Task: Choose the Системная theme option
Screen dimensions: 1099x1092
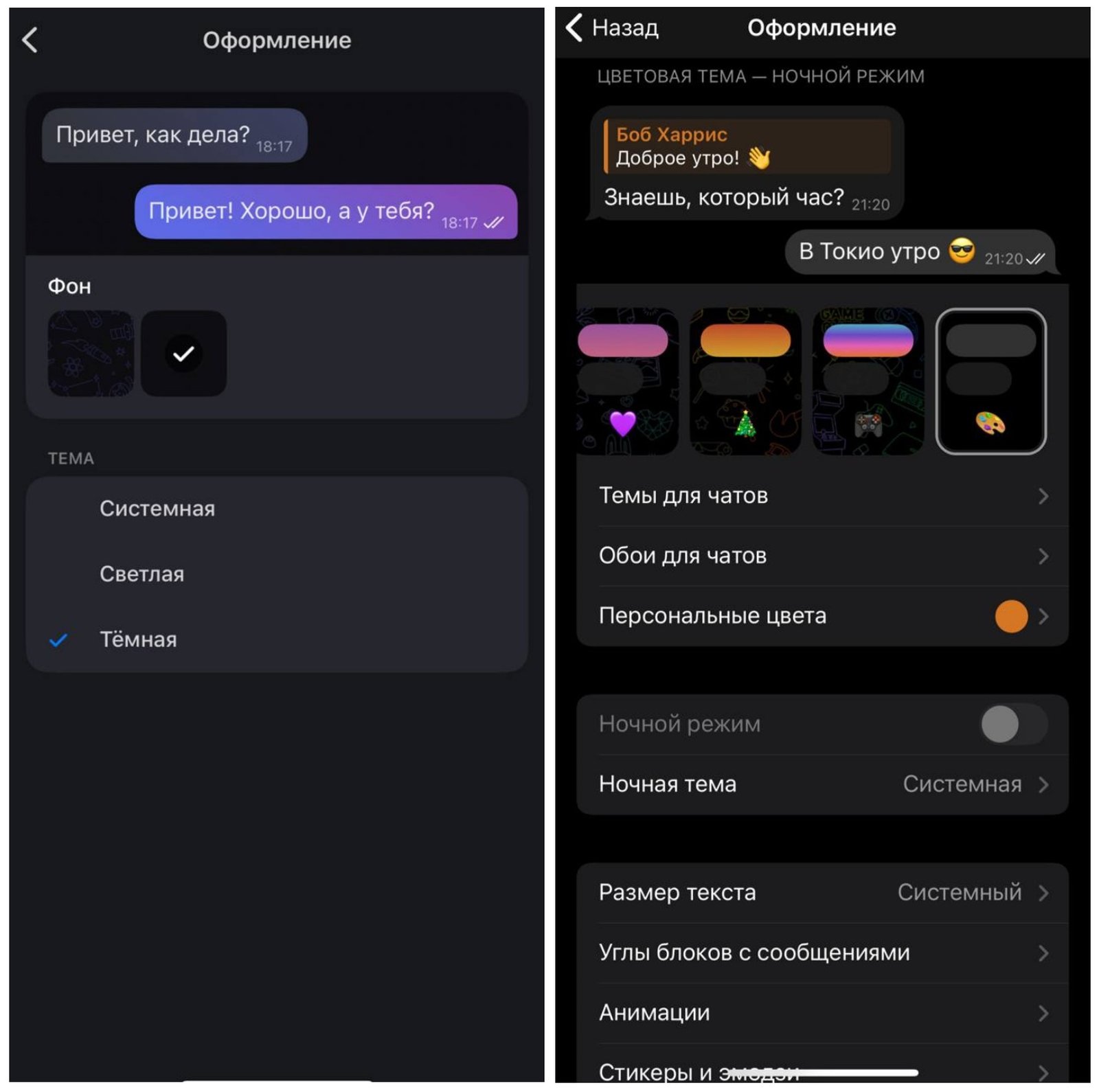Action: click(157, 508)
